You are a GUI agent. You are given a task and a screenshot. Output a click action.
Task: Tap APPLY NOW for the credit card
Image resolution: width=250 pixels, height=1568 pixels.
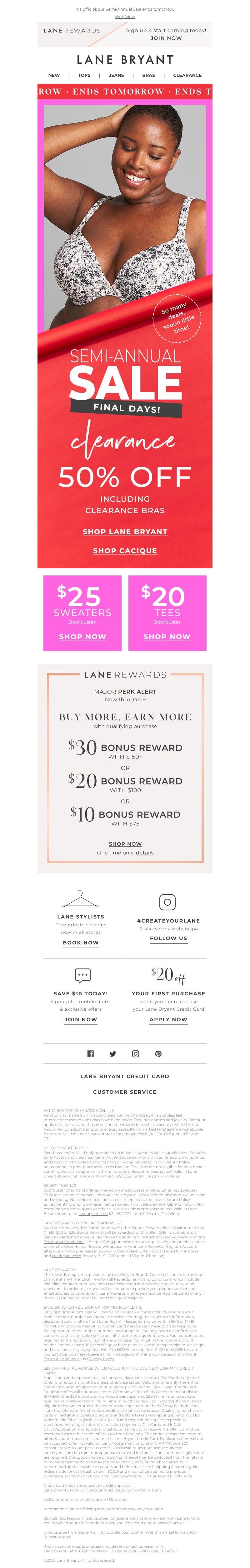(168, 1019)
